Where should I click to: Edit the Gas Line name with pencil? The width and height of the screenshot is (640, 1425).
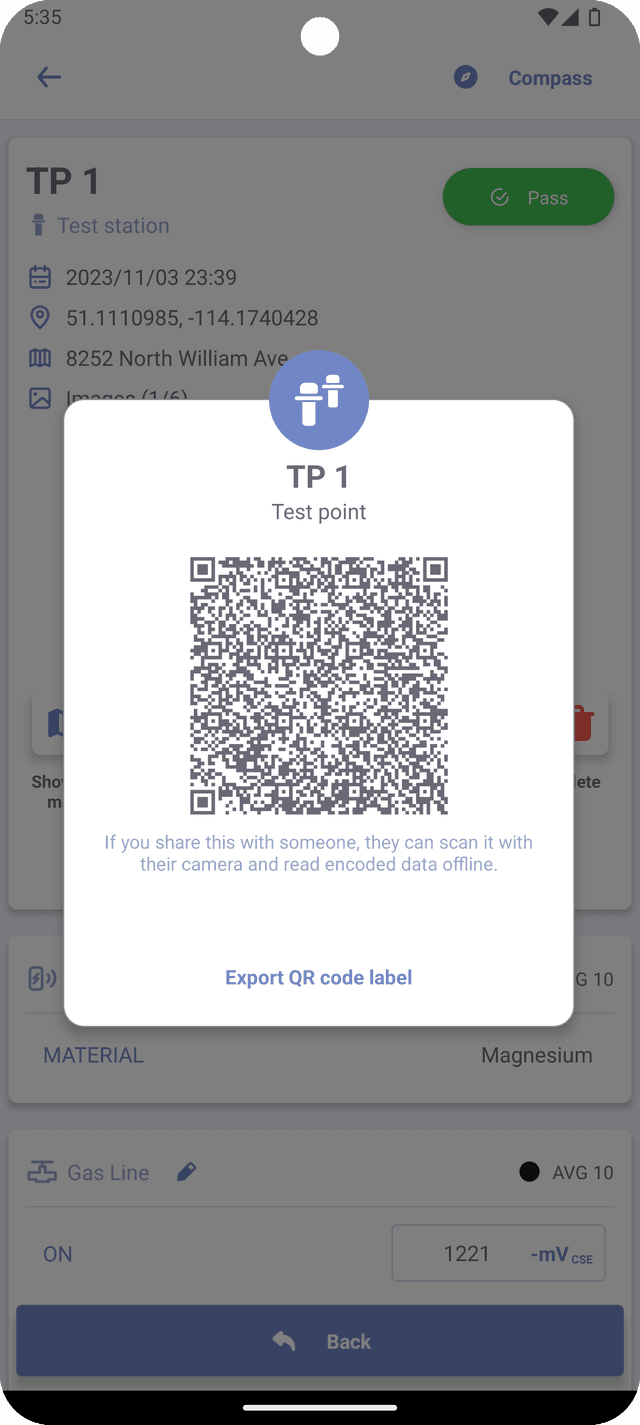[x=186, y=1172]
